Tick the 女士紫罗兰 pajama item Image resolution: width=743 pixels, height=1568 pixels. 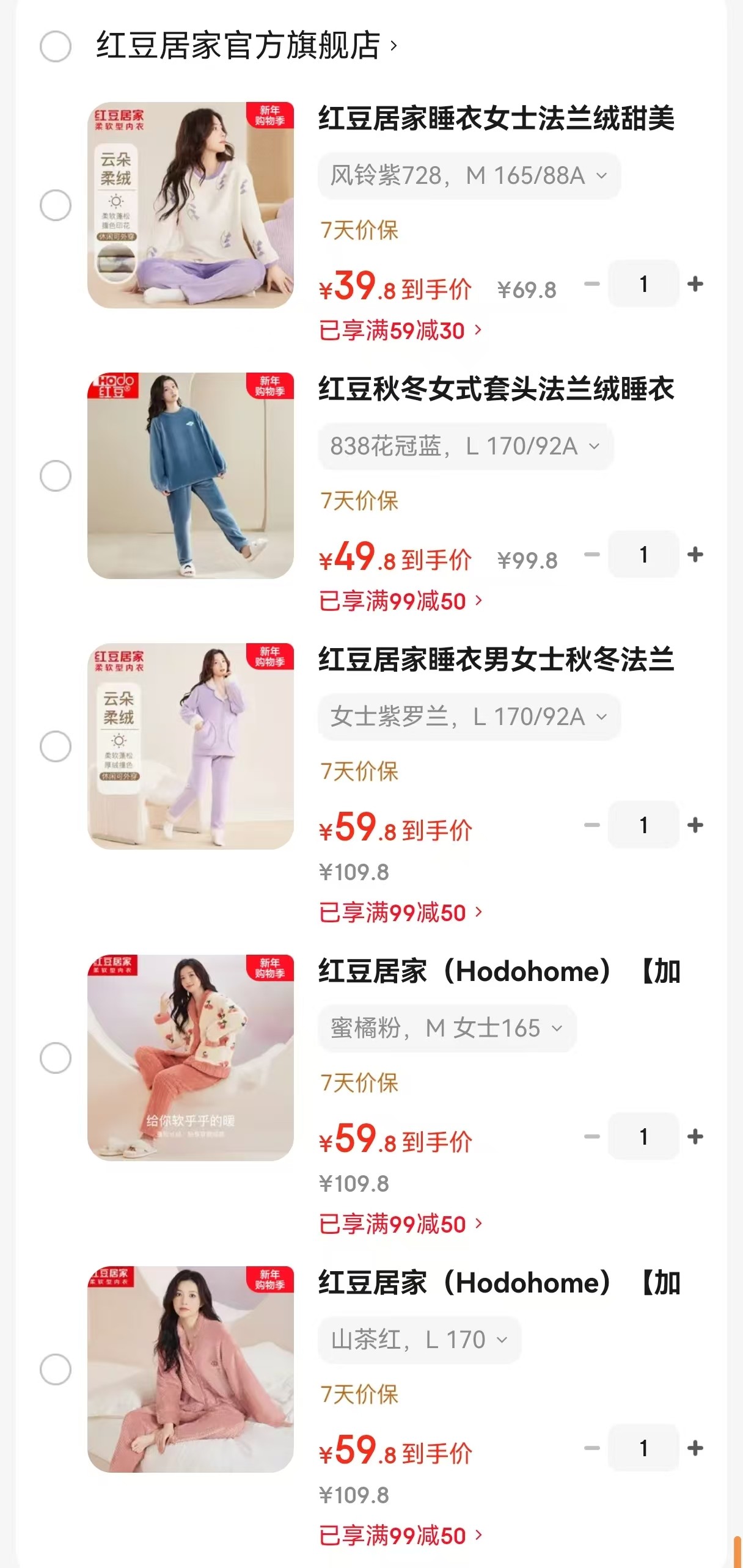pos(56,746)
